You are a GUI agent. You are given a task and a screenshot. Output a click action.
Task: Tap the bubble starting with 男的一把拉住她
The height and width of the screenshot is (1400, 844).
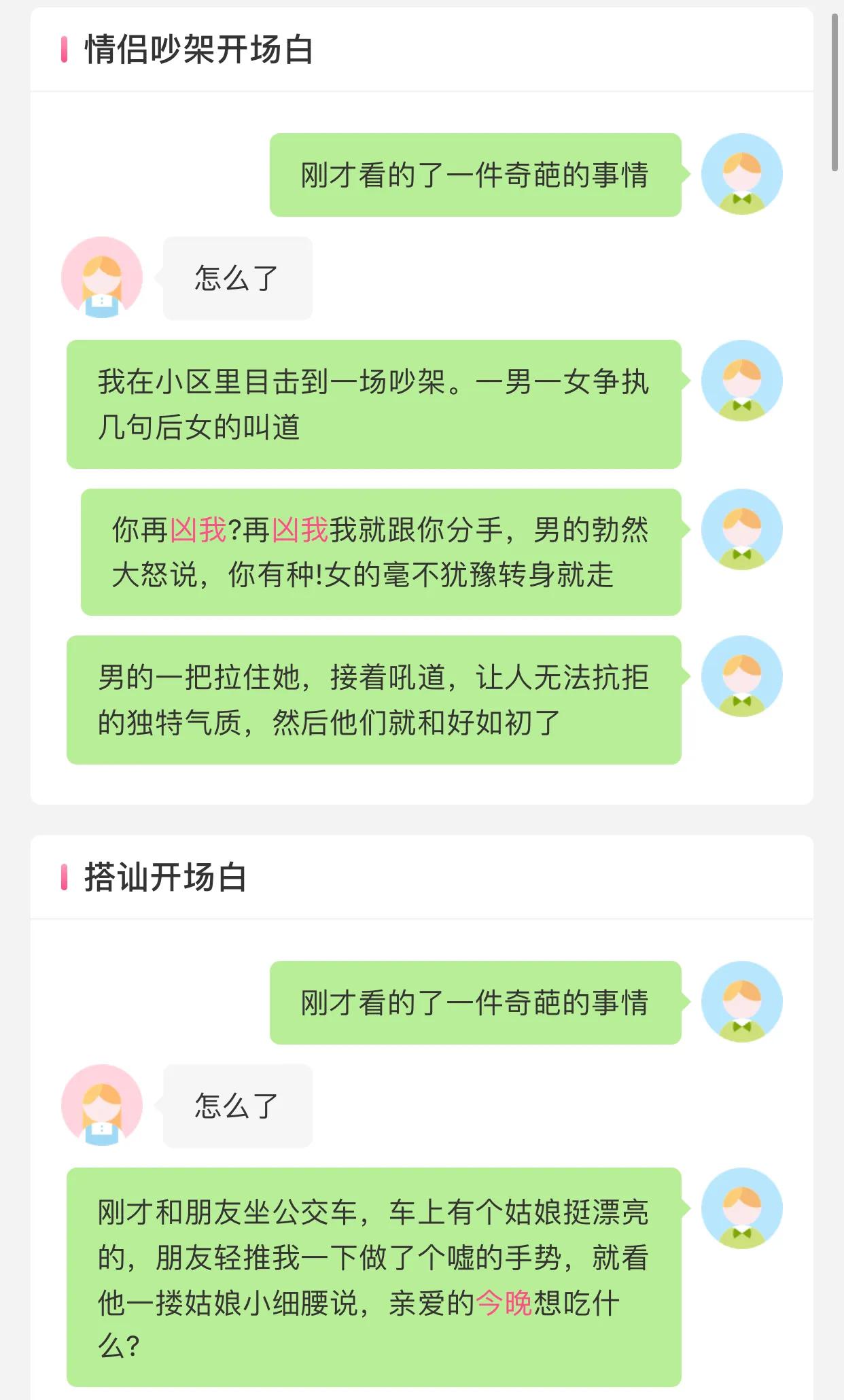(x=374, y=700)
